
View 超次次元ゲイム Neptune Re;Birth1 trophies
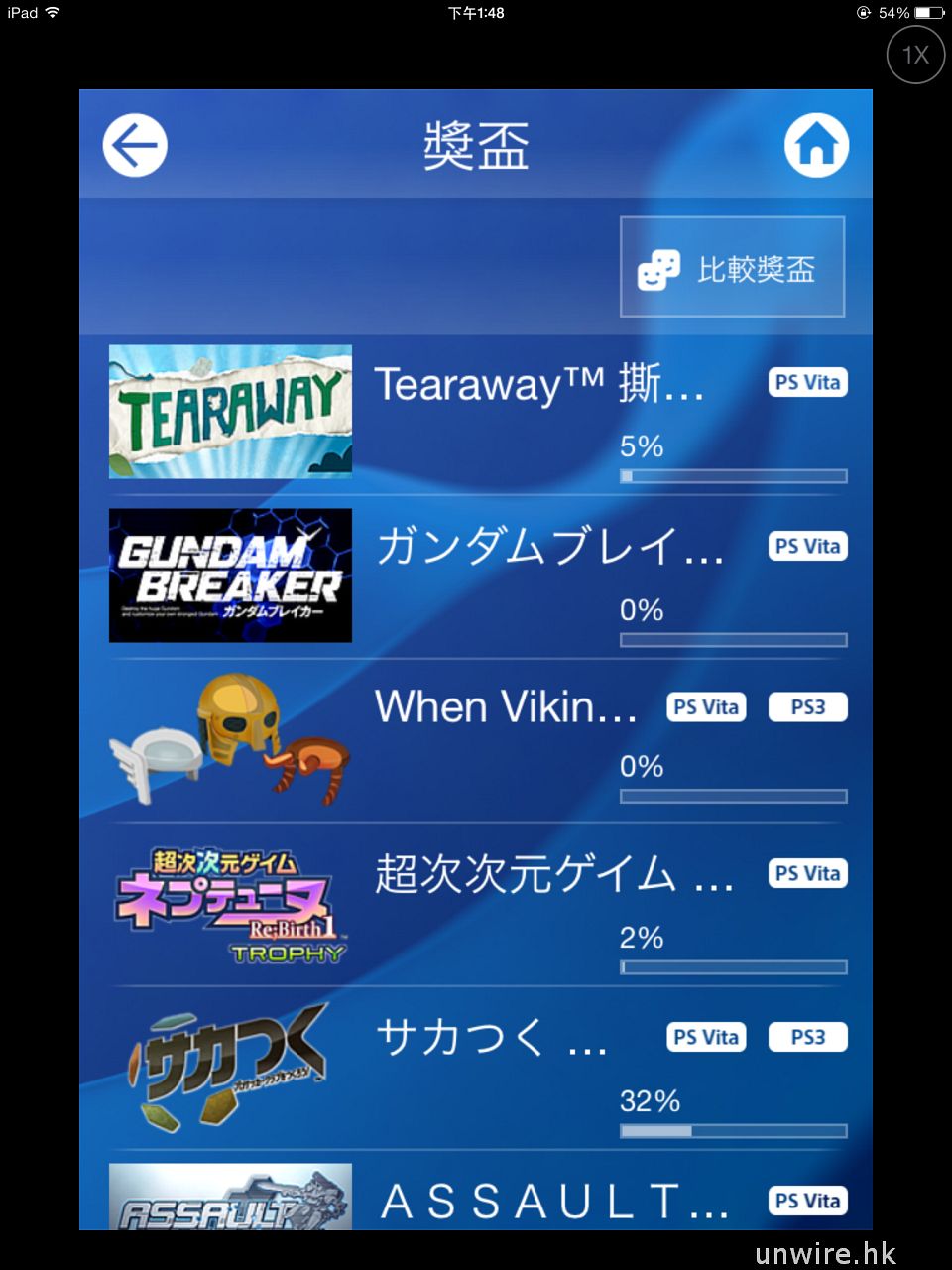476,903
